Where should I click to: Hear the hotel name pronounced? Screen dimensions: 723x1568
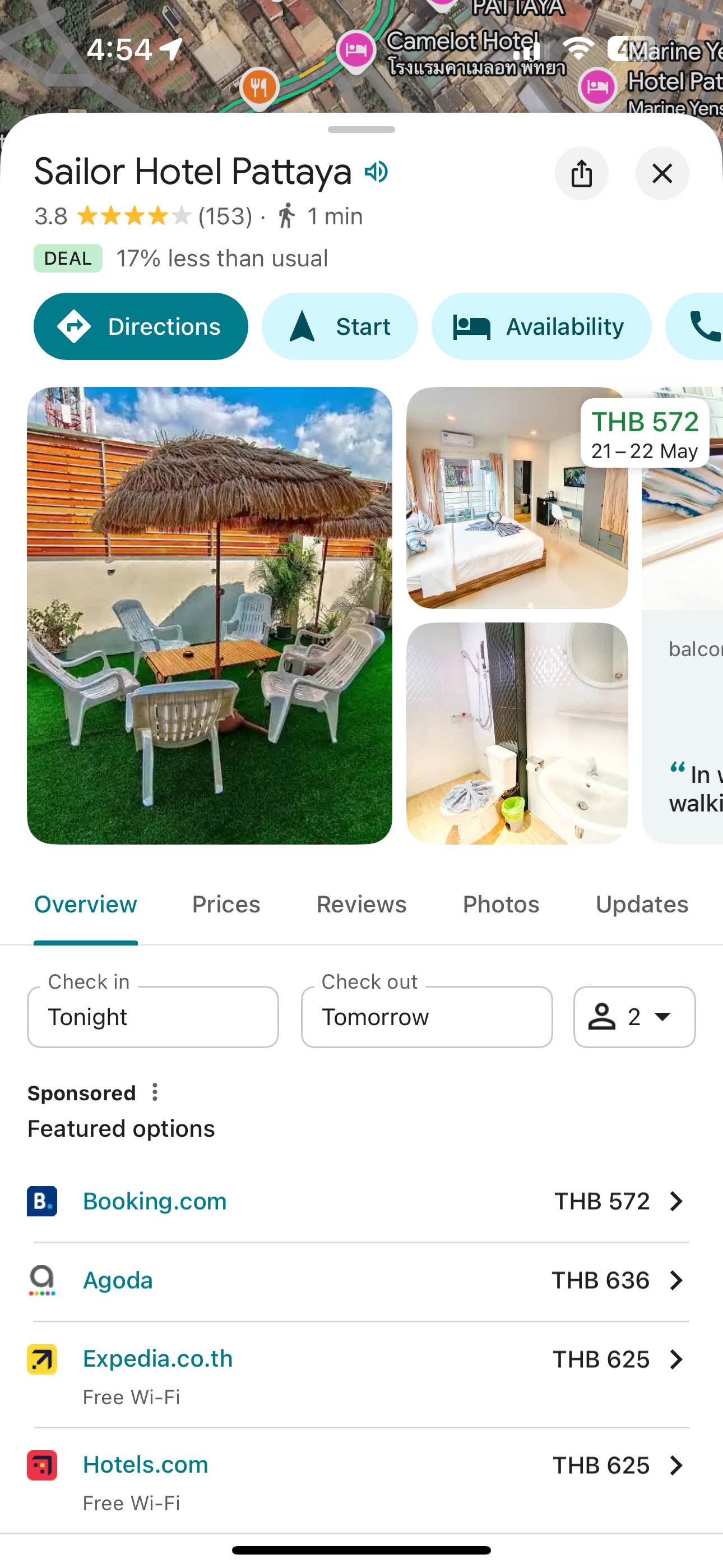pyautogui.click(x=376, y=172)
